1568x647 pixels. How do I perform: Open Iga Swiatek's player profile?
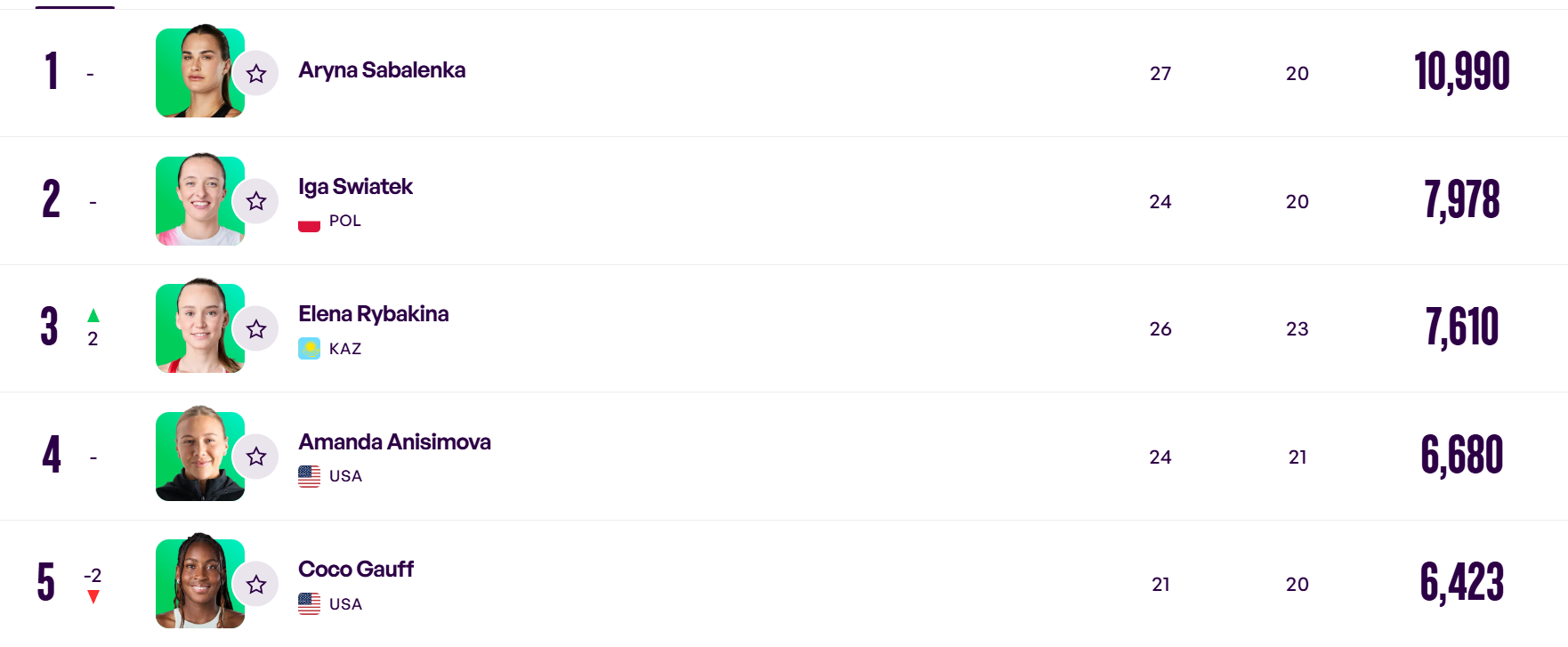[355, 187]
